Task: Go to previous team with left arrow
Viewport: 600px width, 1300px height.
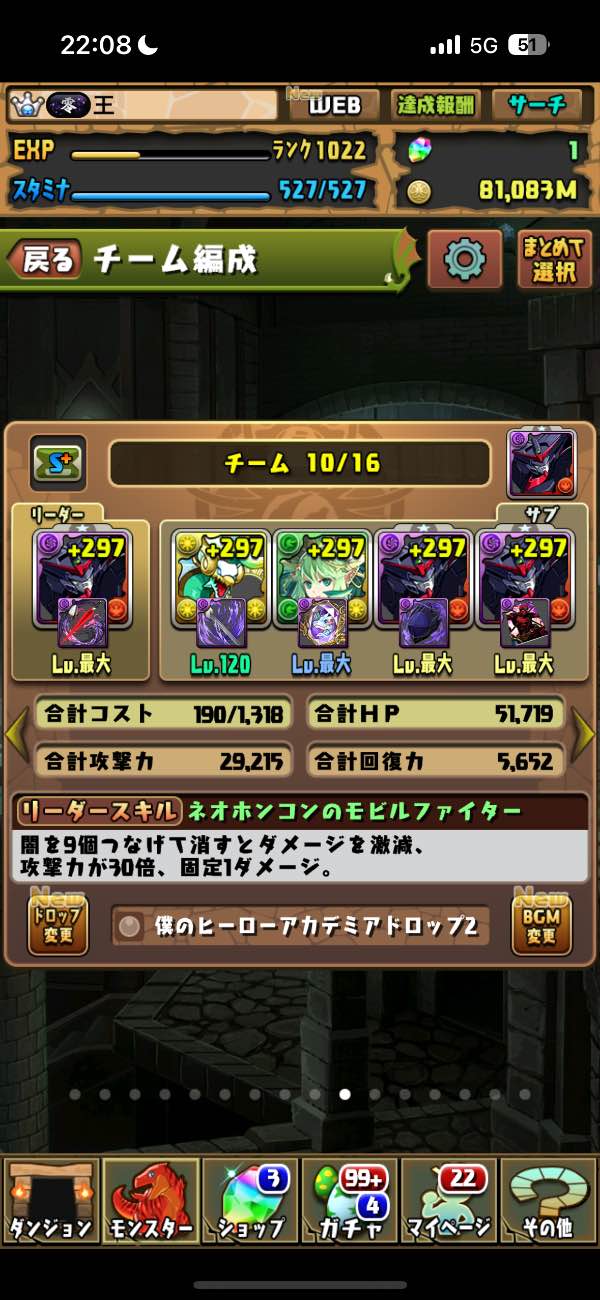Action: click(16, 737)
